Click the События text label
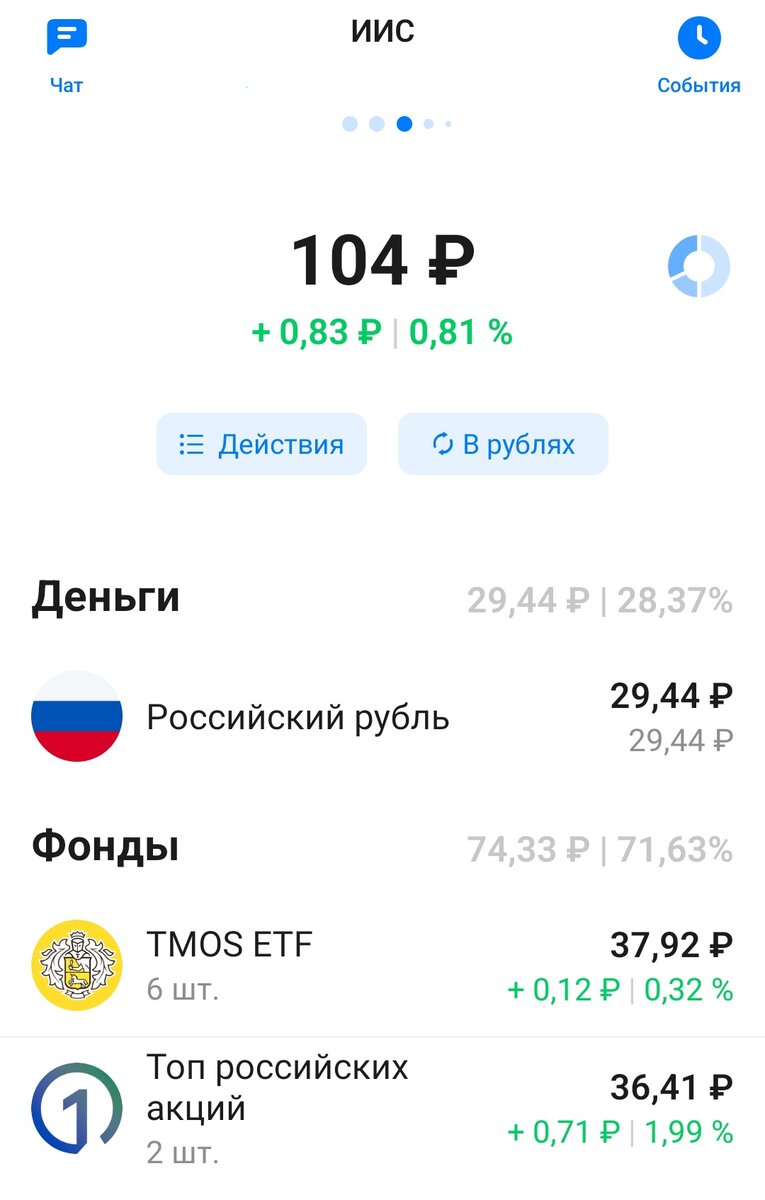 pos(699,85)
